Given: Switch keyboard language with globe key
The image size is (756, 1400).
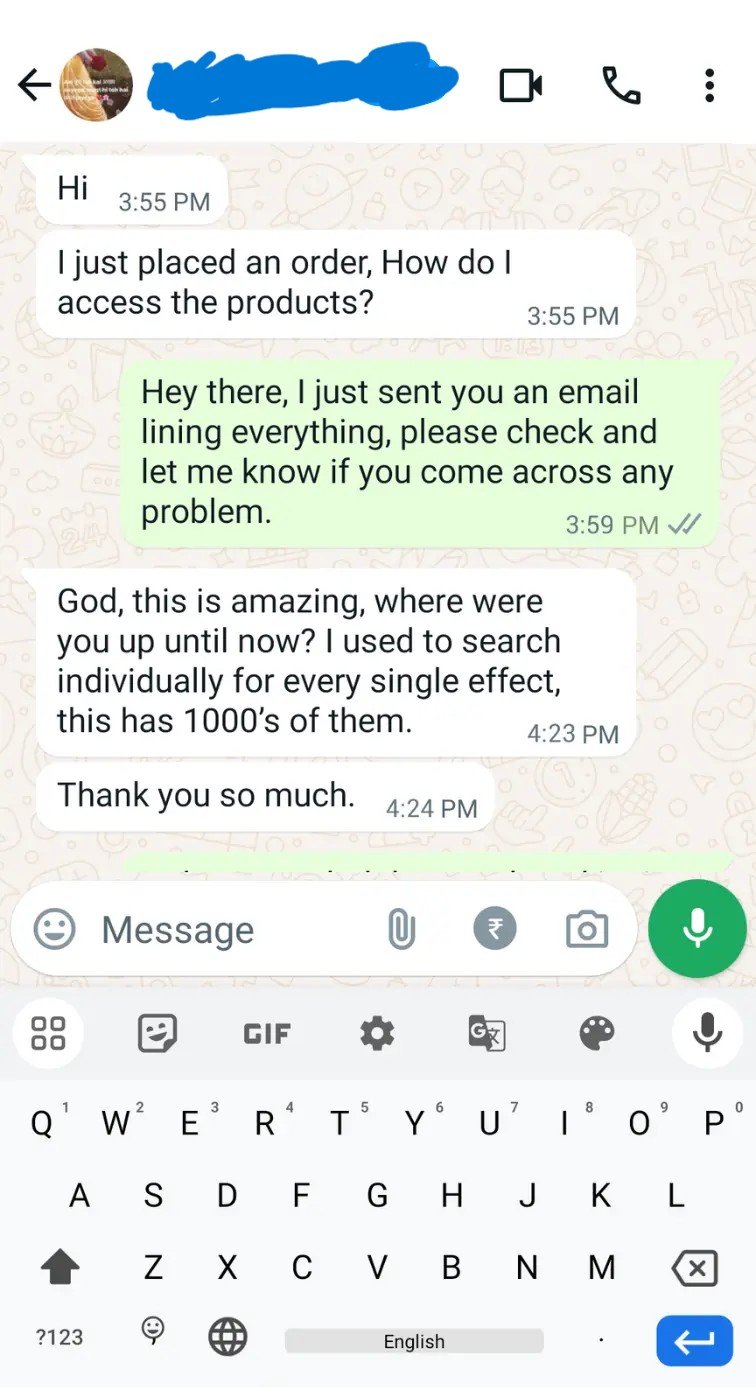Looking at the screenshot, I should tap(228, 1336).
